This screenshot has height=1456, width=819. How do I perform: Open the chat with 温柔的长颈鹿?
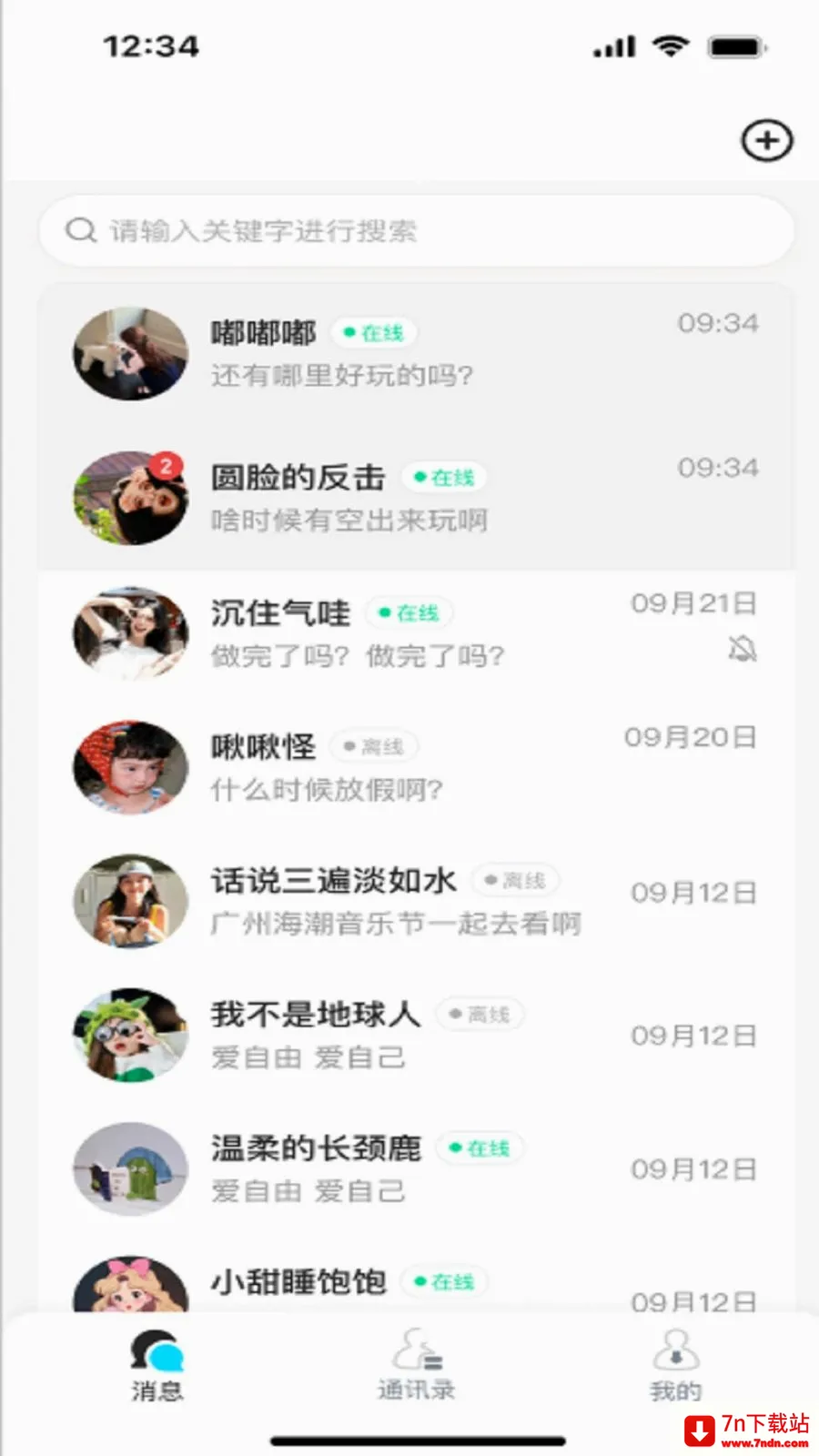tap(416, 1168)
